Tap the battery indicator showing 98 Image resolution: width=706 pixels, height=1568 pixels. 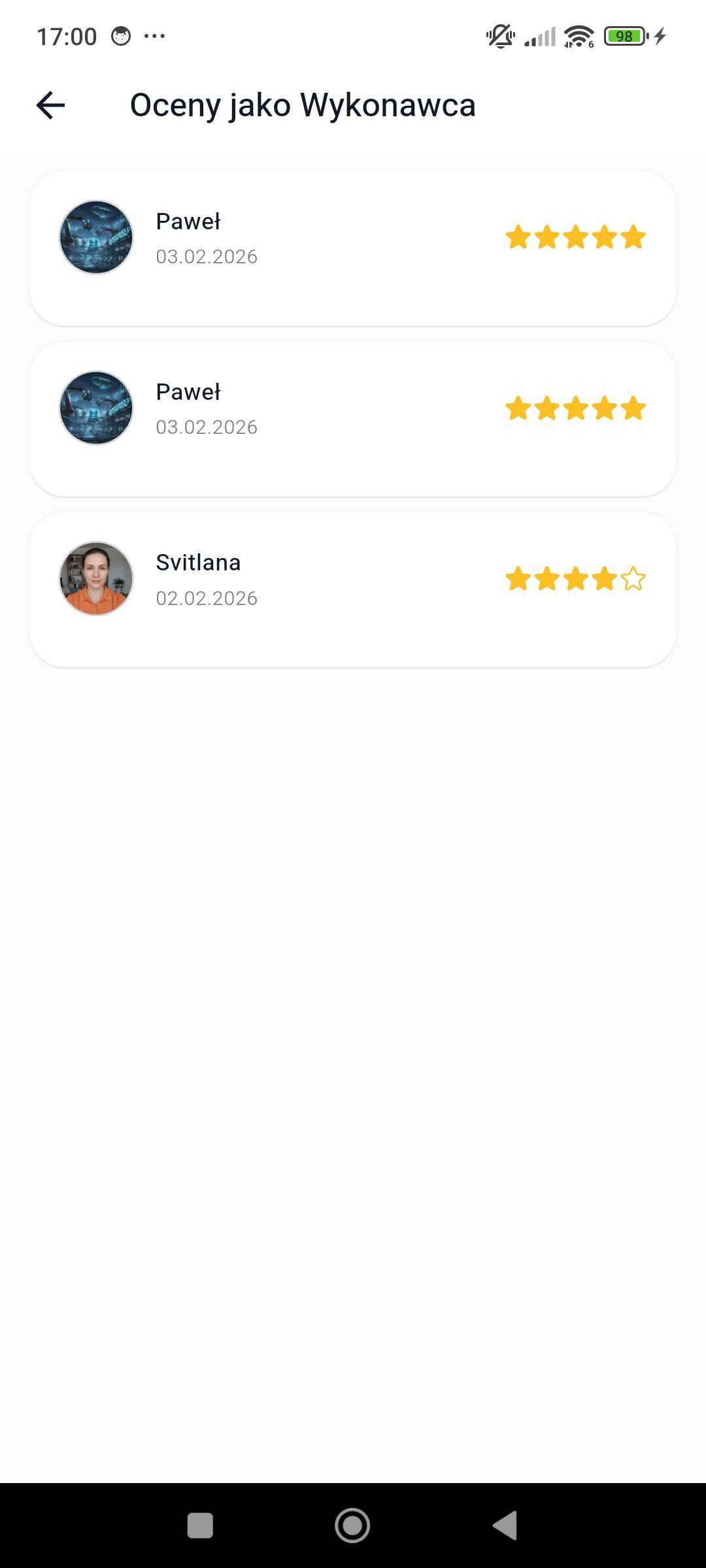coord(623,36)
